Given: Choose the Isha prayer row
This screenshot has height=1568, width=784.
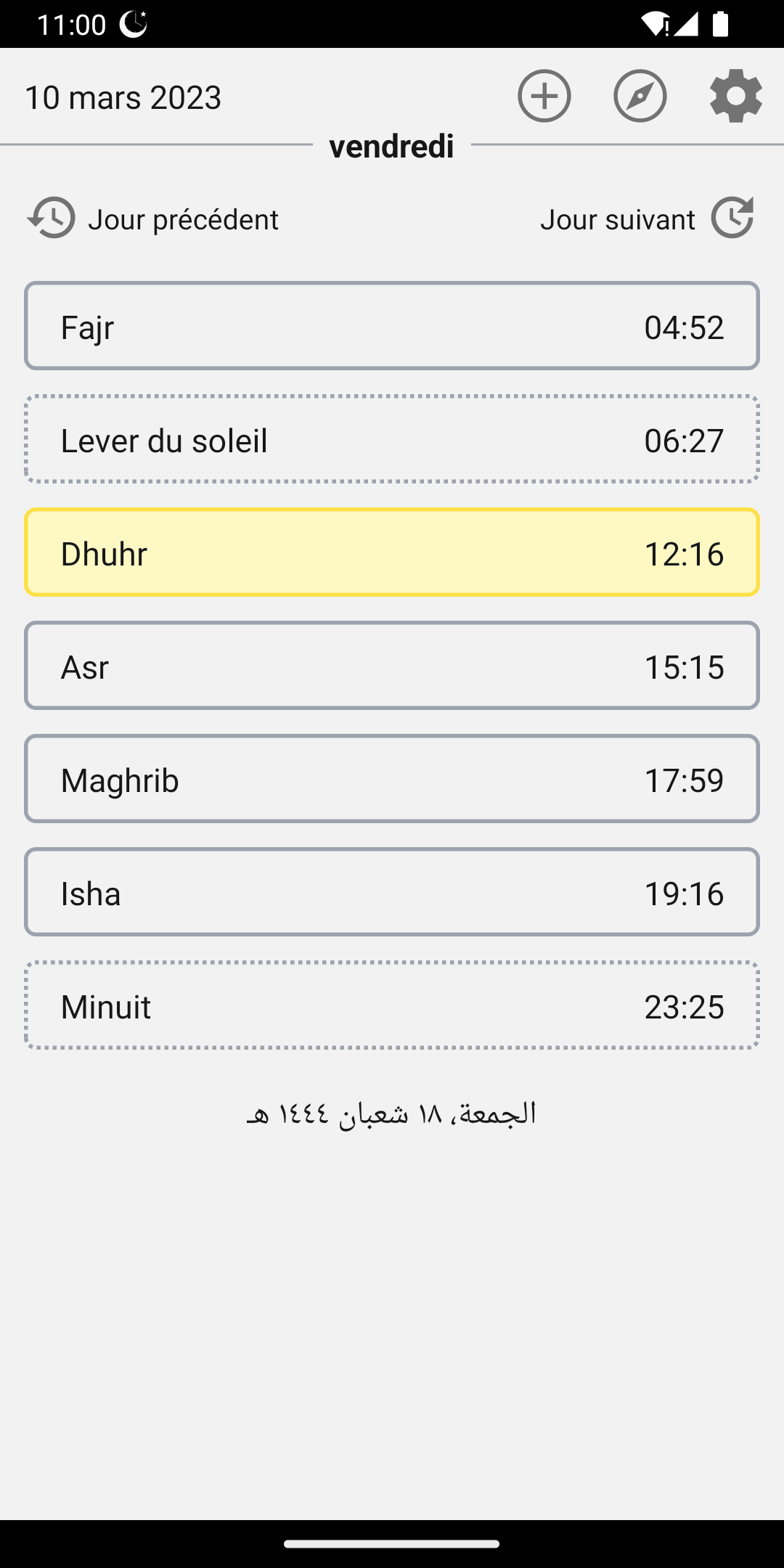Looking at the screenshot, I should pos(392,892).
